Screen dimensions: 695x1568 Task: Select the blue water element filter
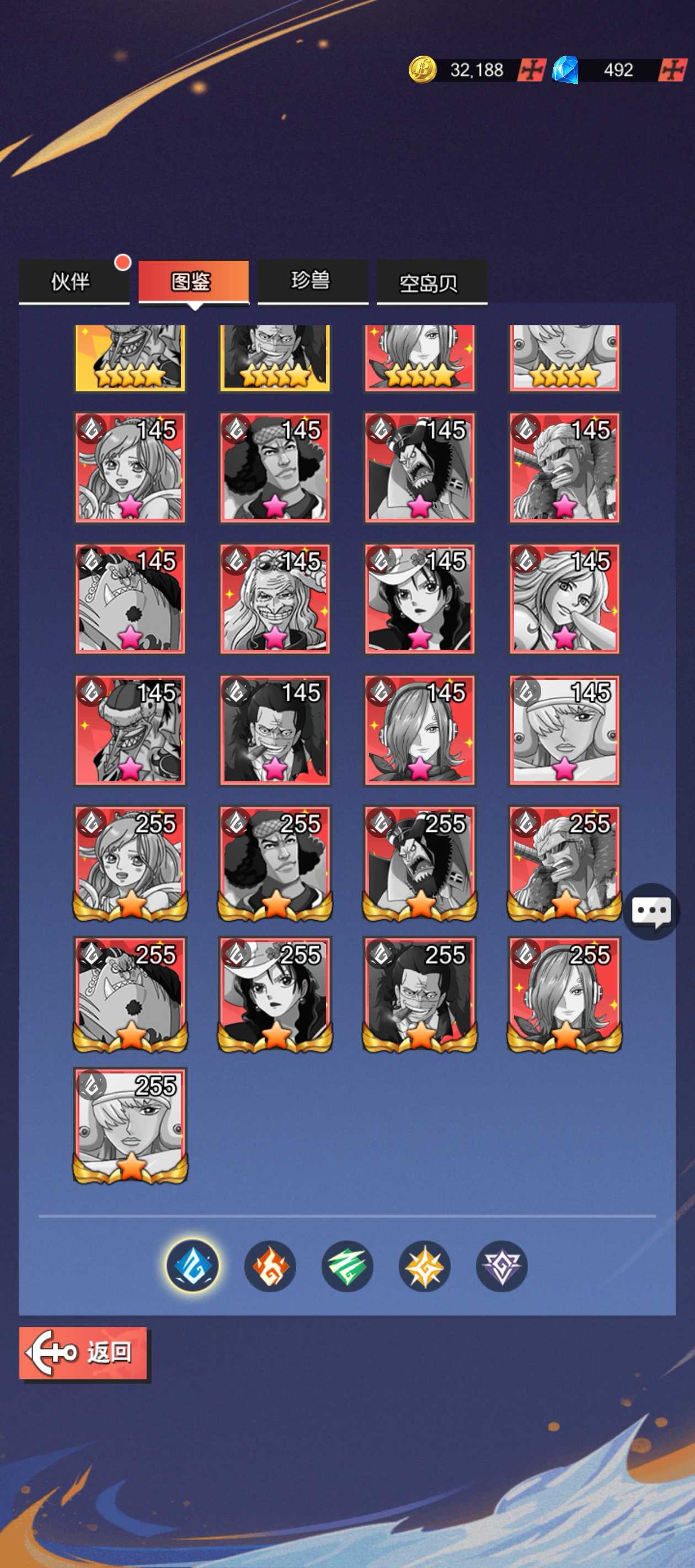(x=193, y=1266)
